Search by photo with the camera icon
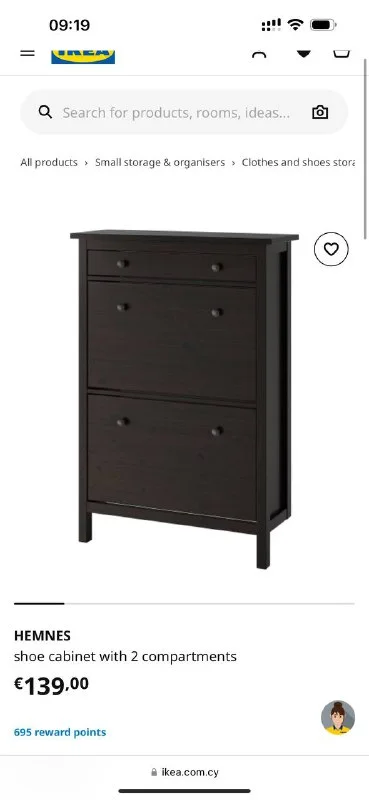Screen dimensions: 369x800 coord(320,112)
